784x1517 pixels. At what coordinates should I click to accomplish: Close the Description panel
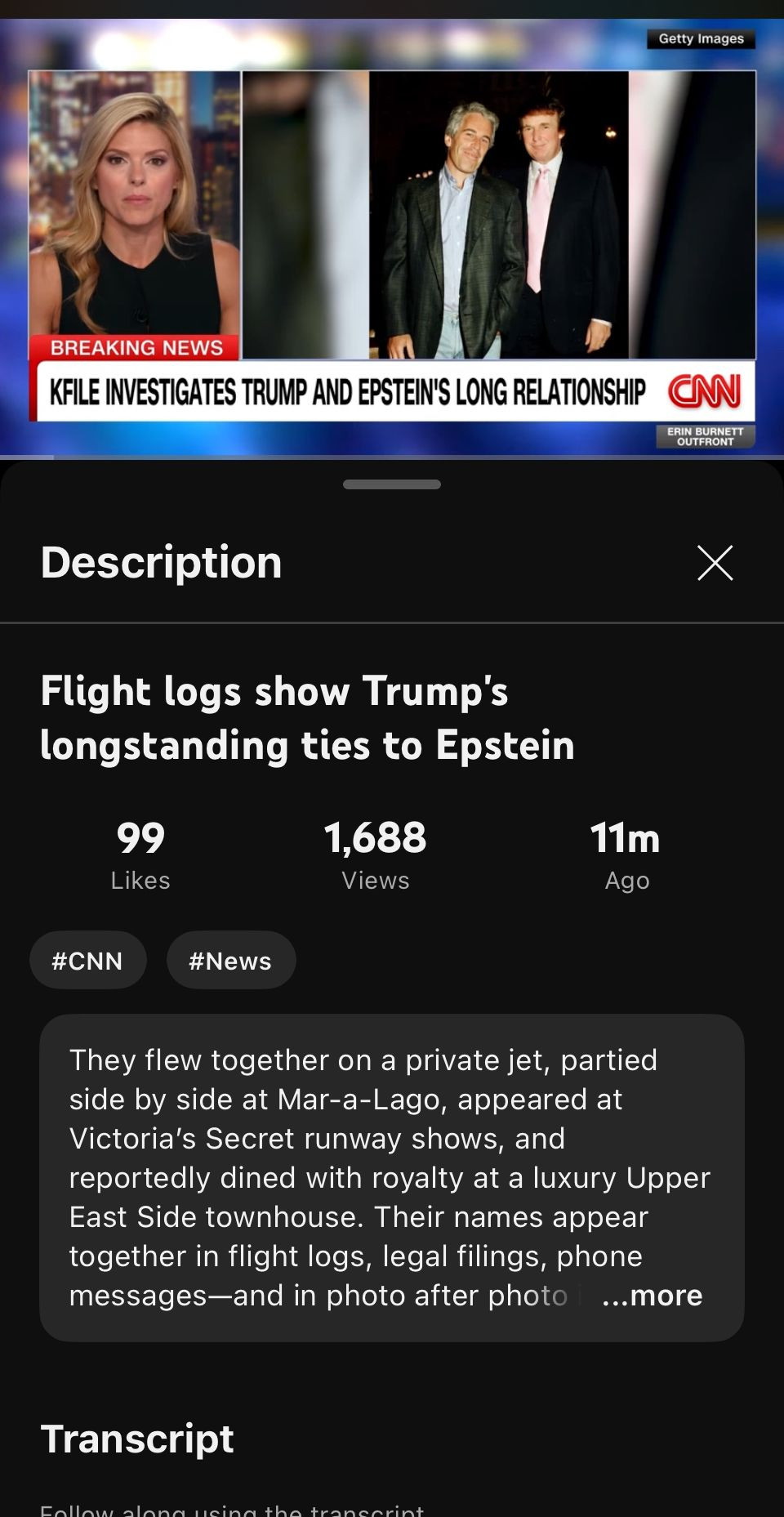[x=715, y=563]
